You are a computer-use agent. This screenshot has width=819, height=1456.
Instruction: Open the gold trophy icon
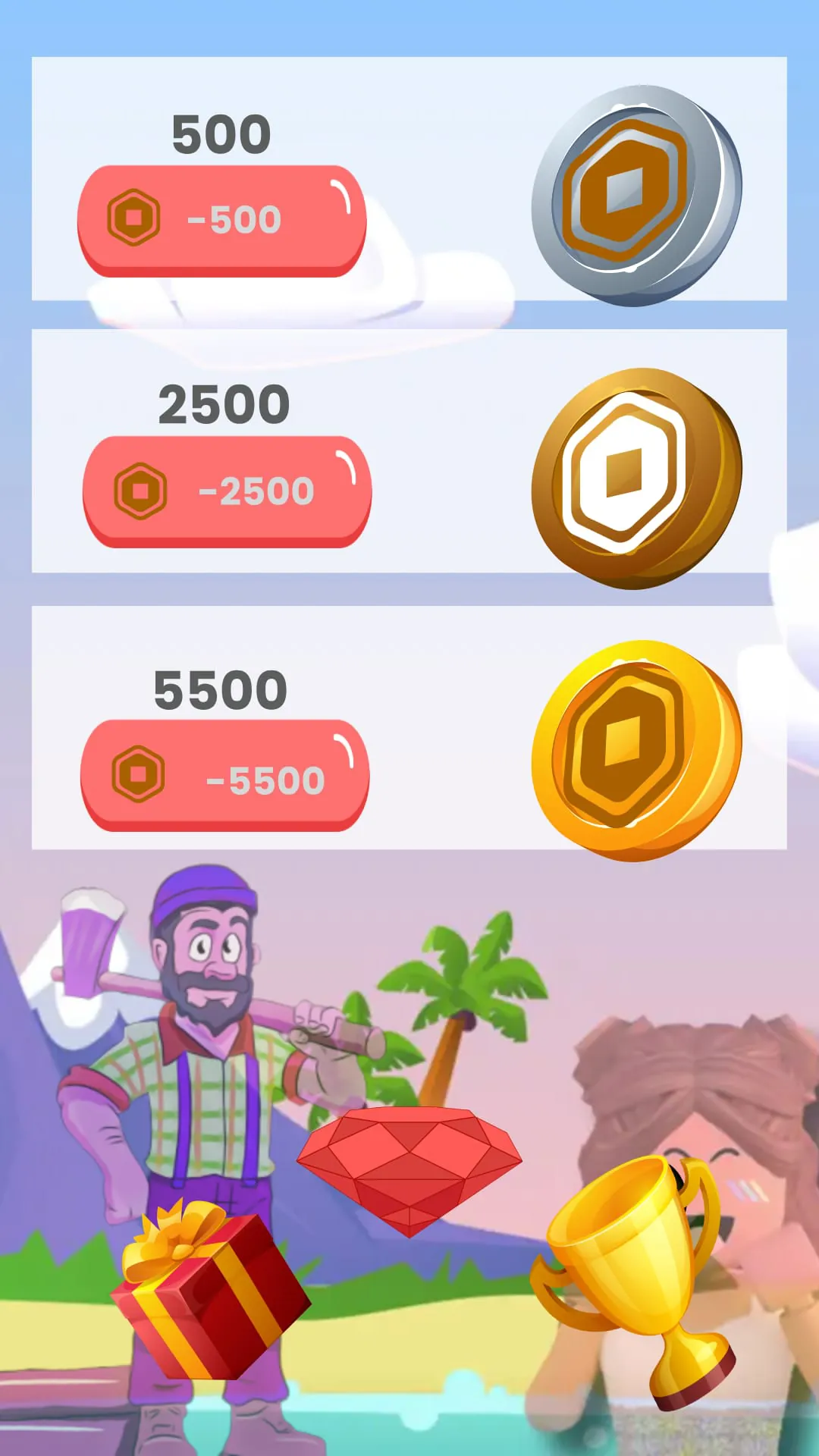pyautogui.click(x=633, y=1274)
